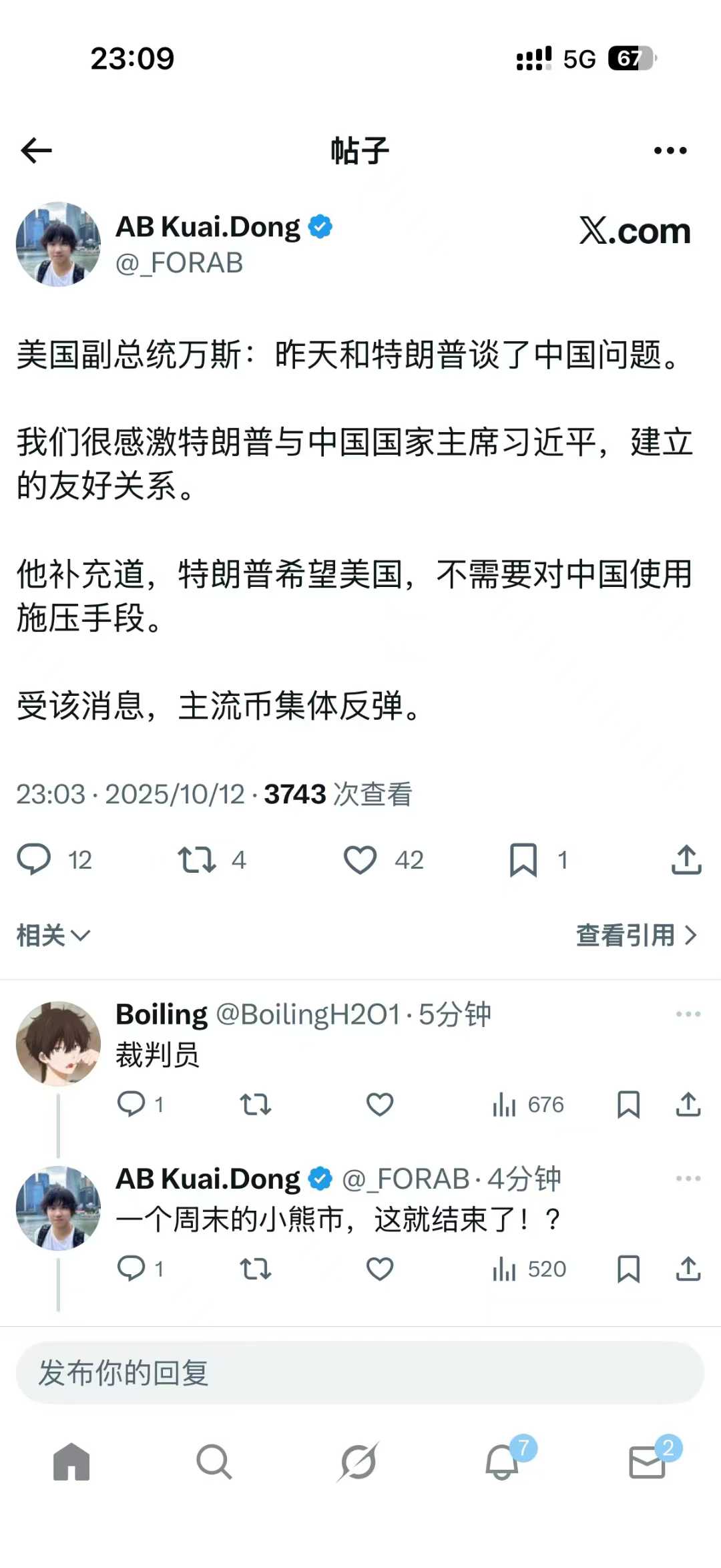721x1568 pixels.
Task: Bookmark the main post
Action: pos(523,859)
